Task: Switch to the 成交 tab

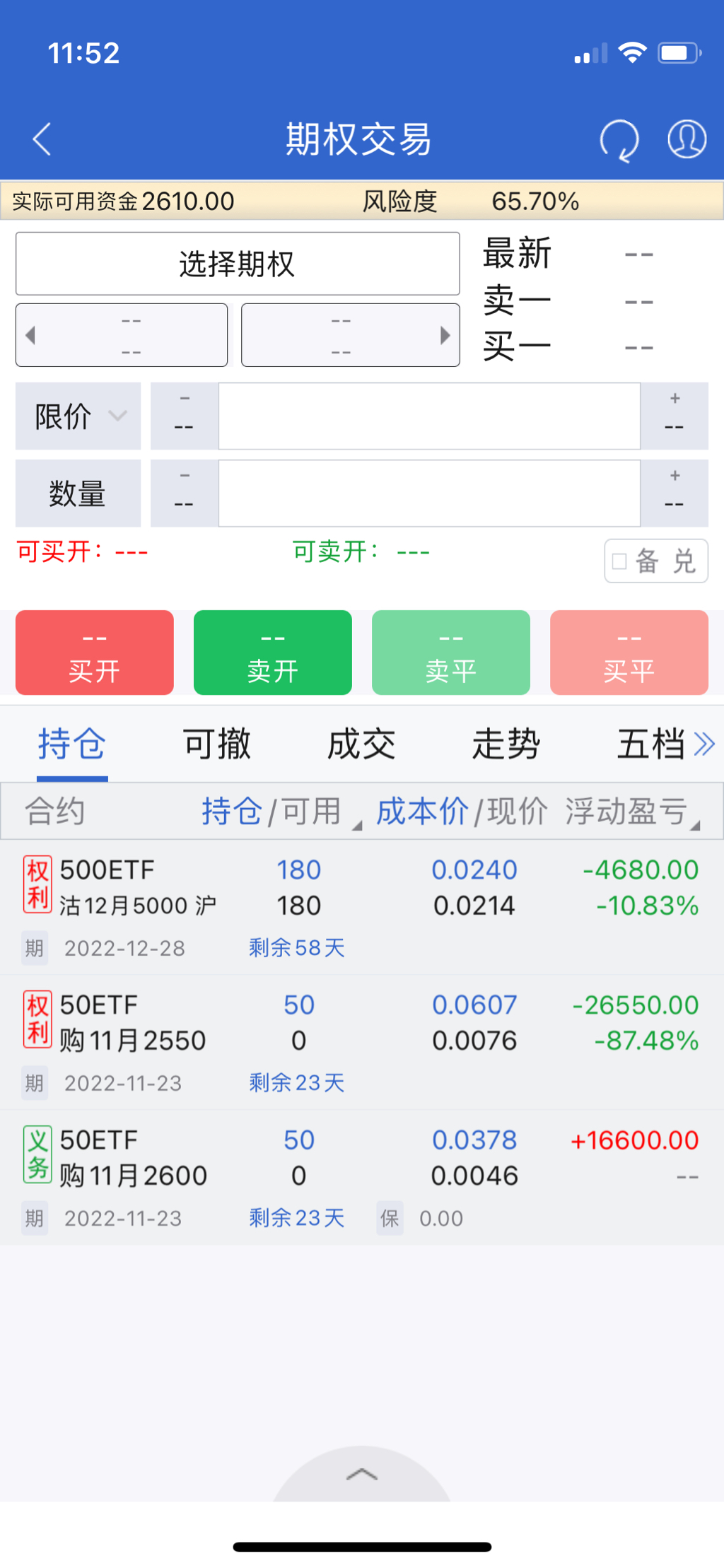Action: [x=361, y=744]
